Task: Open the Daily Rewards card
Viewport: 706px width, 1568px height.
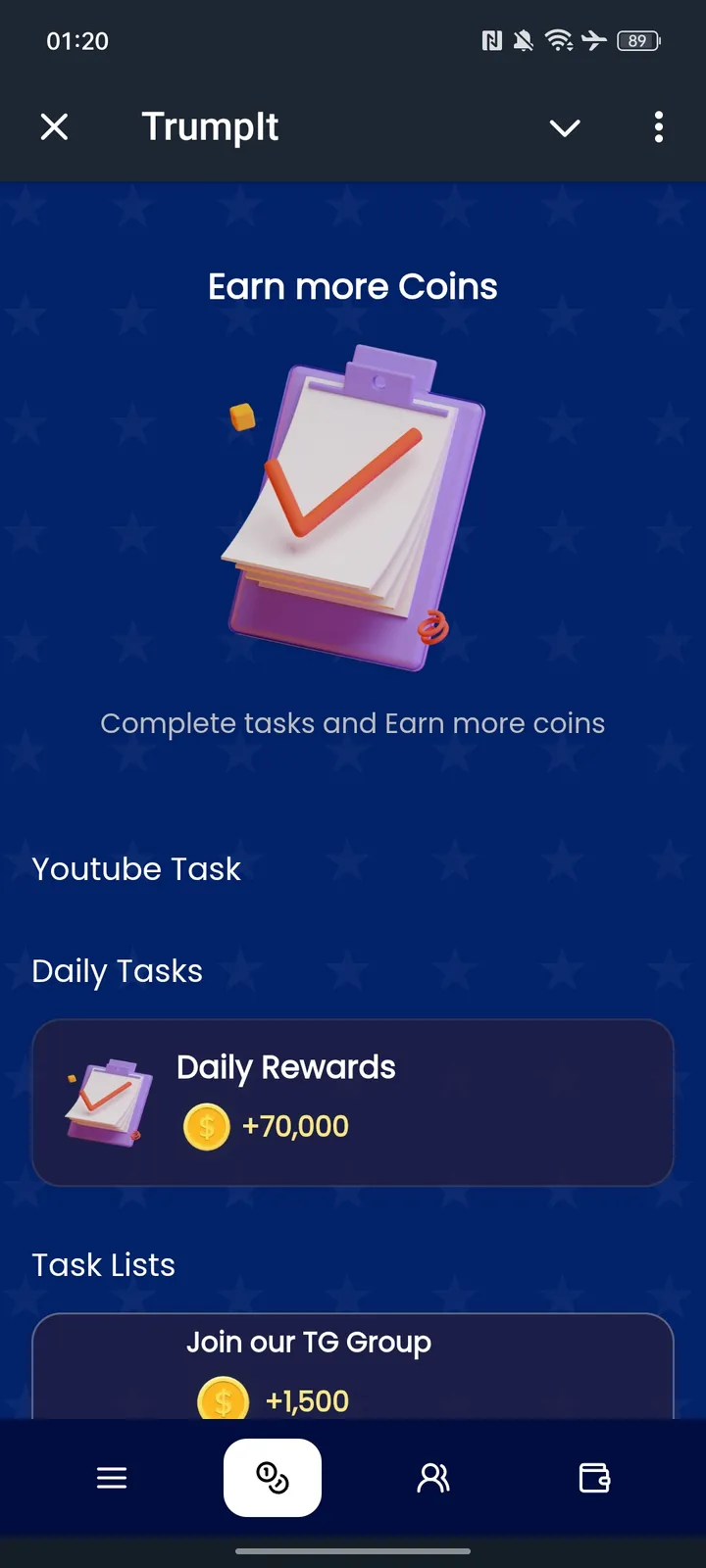Action: coord(353,1102)
